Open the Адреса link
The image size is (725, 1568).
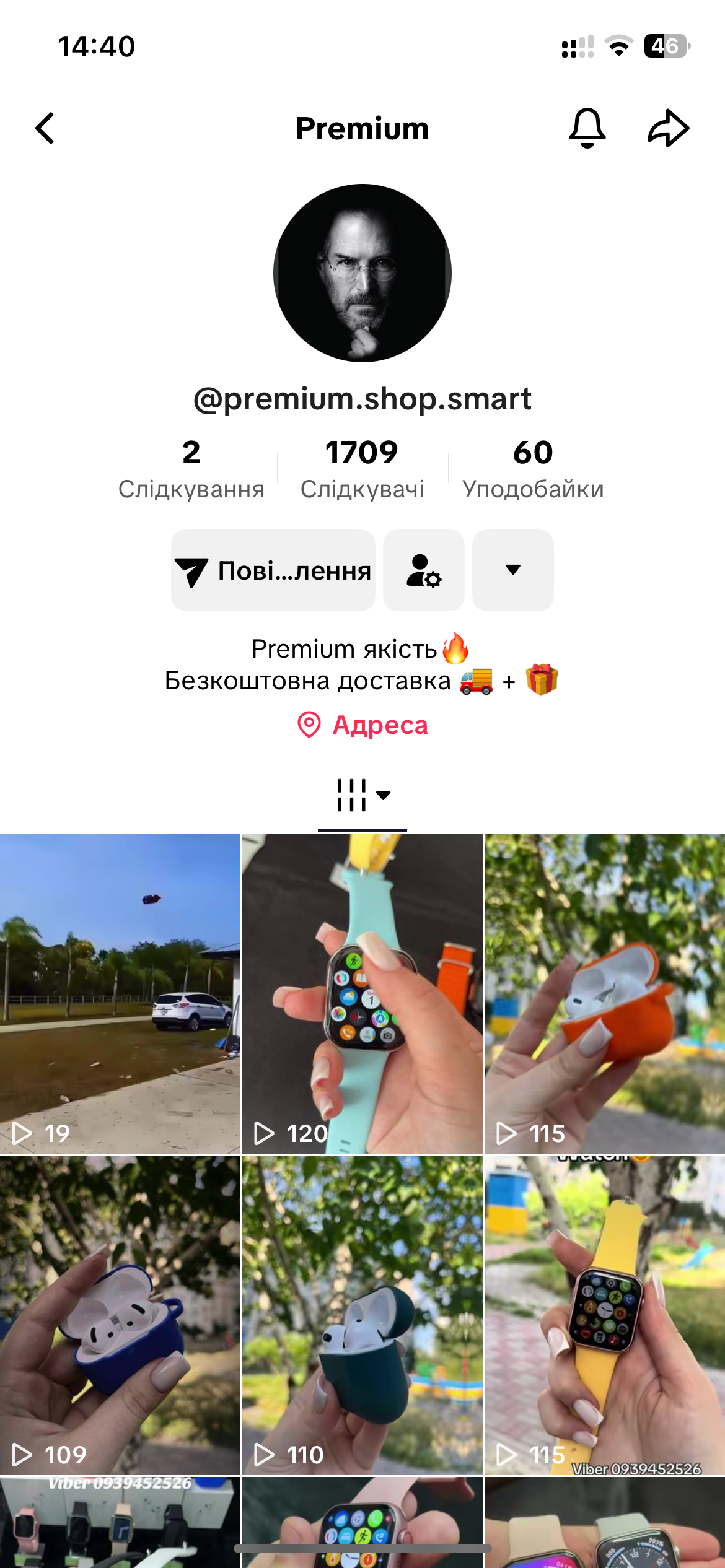[378, 724]
